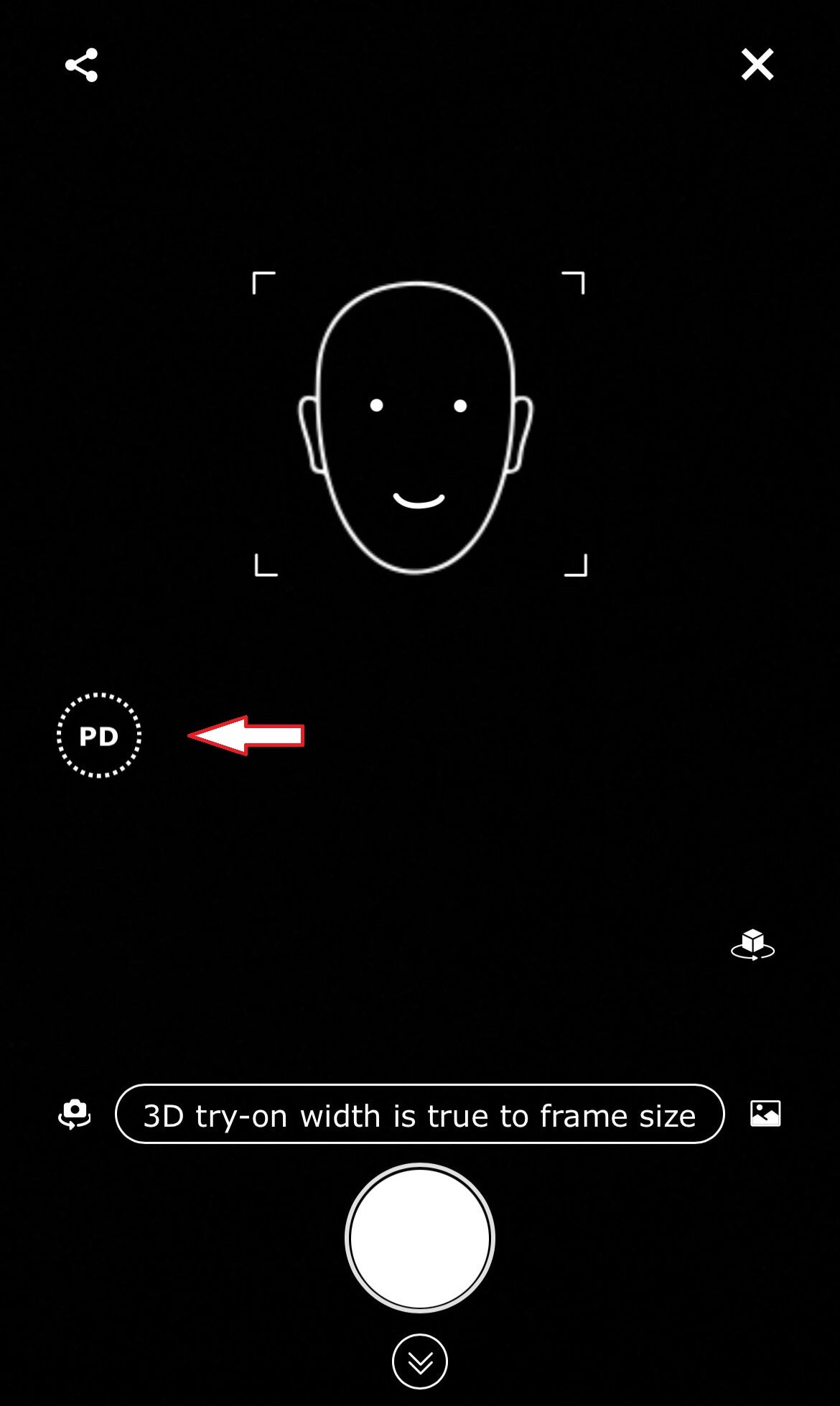Open the 3D rotate view icon

pos(752,944)
